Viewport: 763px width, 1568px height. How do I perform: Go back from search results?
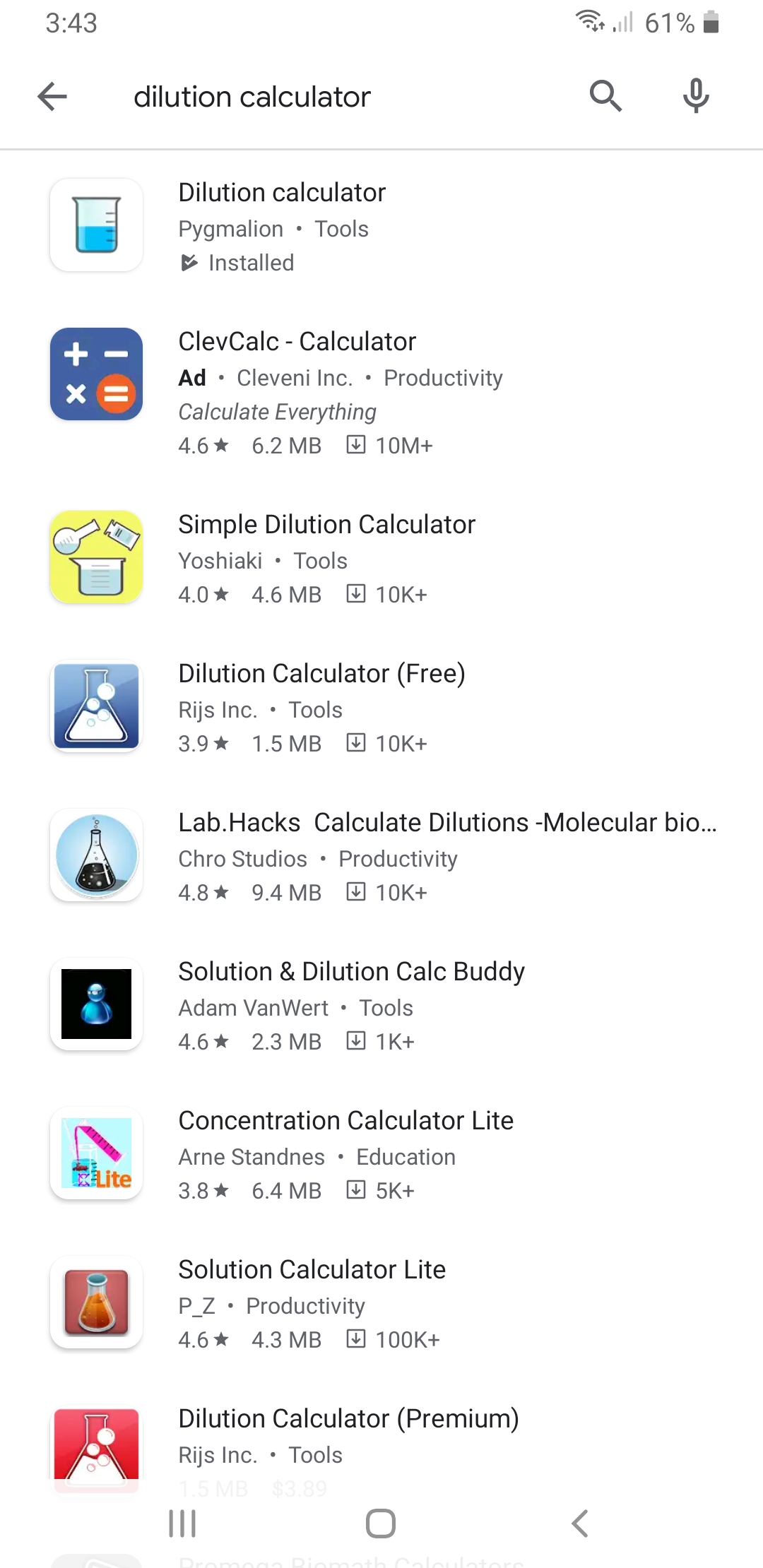click(x=52, y=96)
